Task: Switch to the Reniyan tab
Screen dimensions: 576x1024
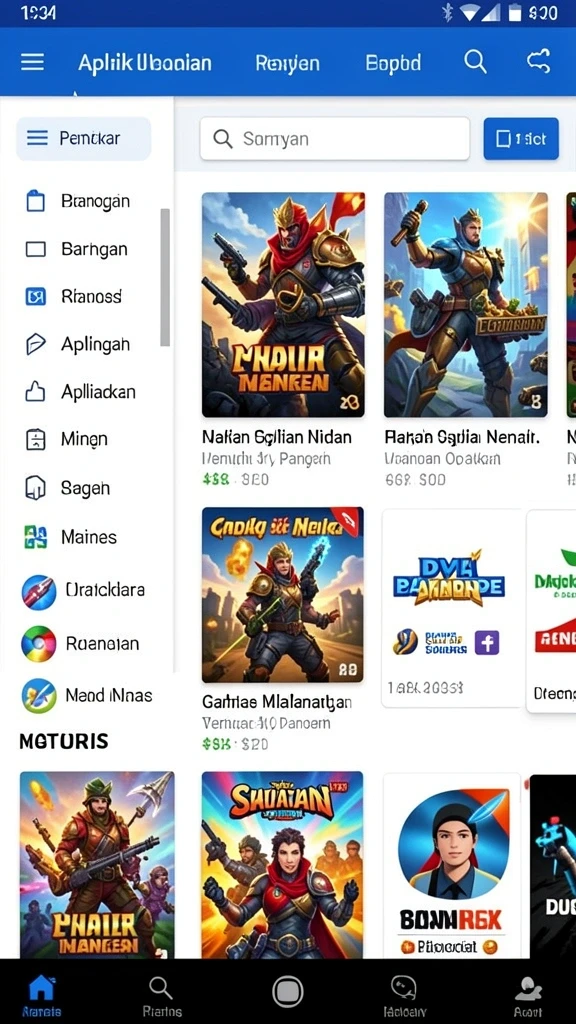Action: pos(287,63)
